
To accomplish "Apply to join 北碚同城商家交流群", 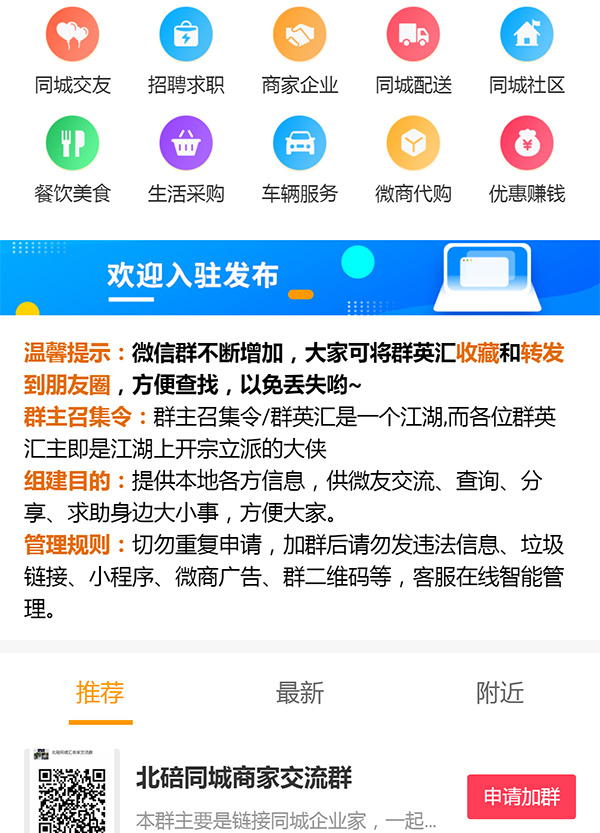I will [521, 797].
